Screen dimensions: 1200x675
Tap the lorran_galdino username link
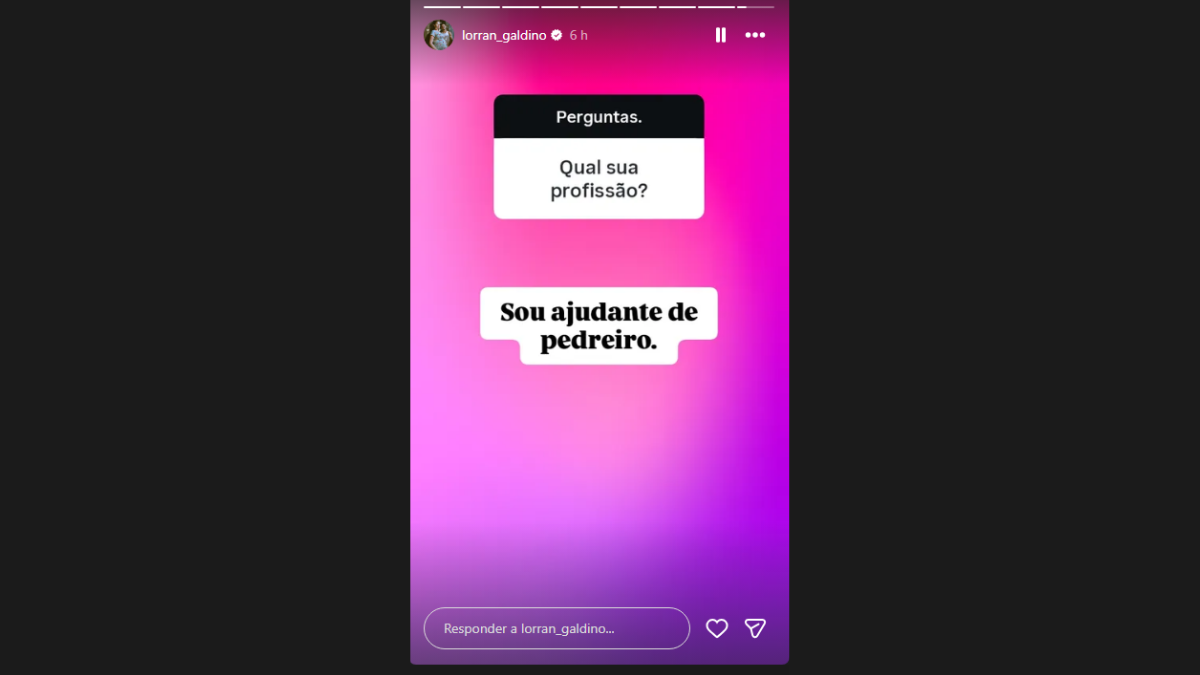pos(504,35)
